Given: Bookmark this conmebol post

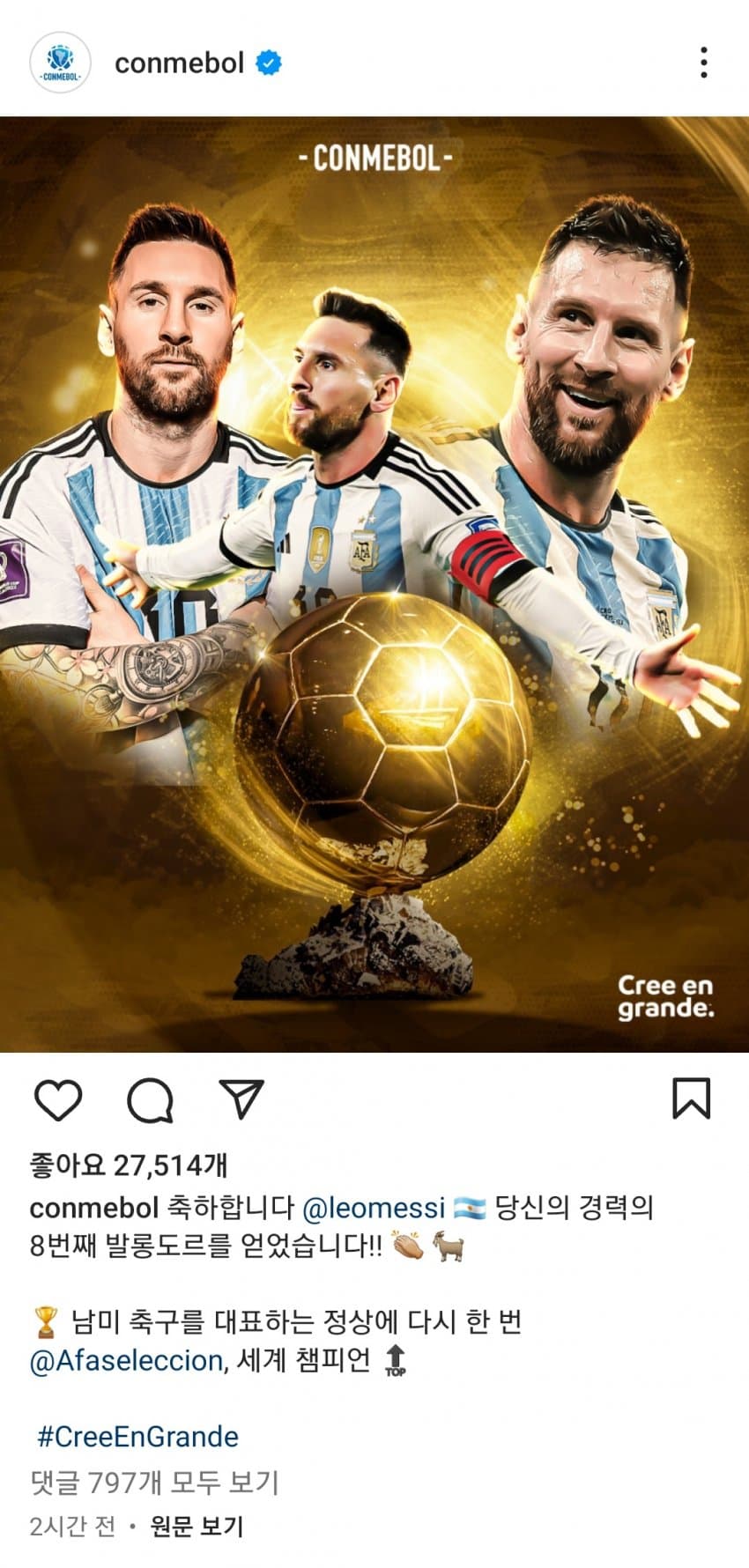Looking at the screenshot, I should (x=691, y=1098).
